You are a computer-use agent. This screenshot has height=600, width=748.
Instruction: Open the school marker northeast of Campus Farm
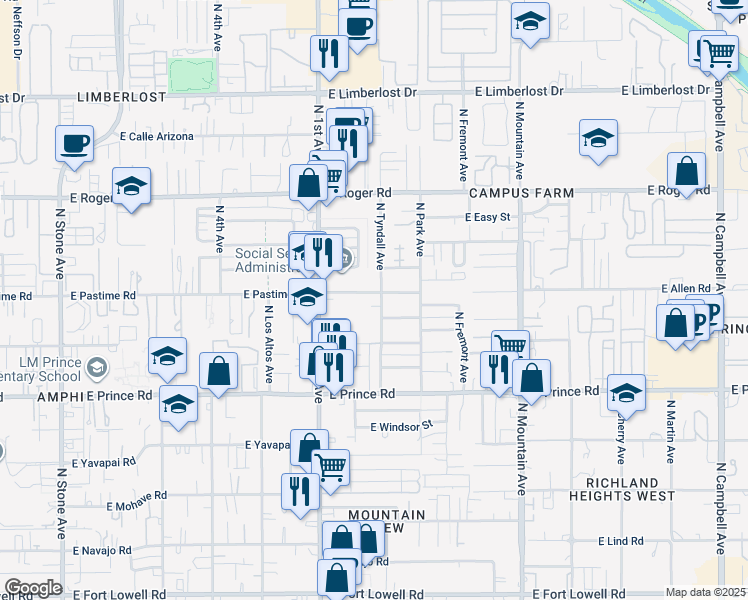(599, 138)
